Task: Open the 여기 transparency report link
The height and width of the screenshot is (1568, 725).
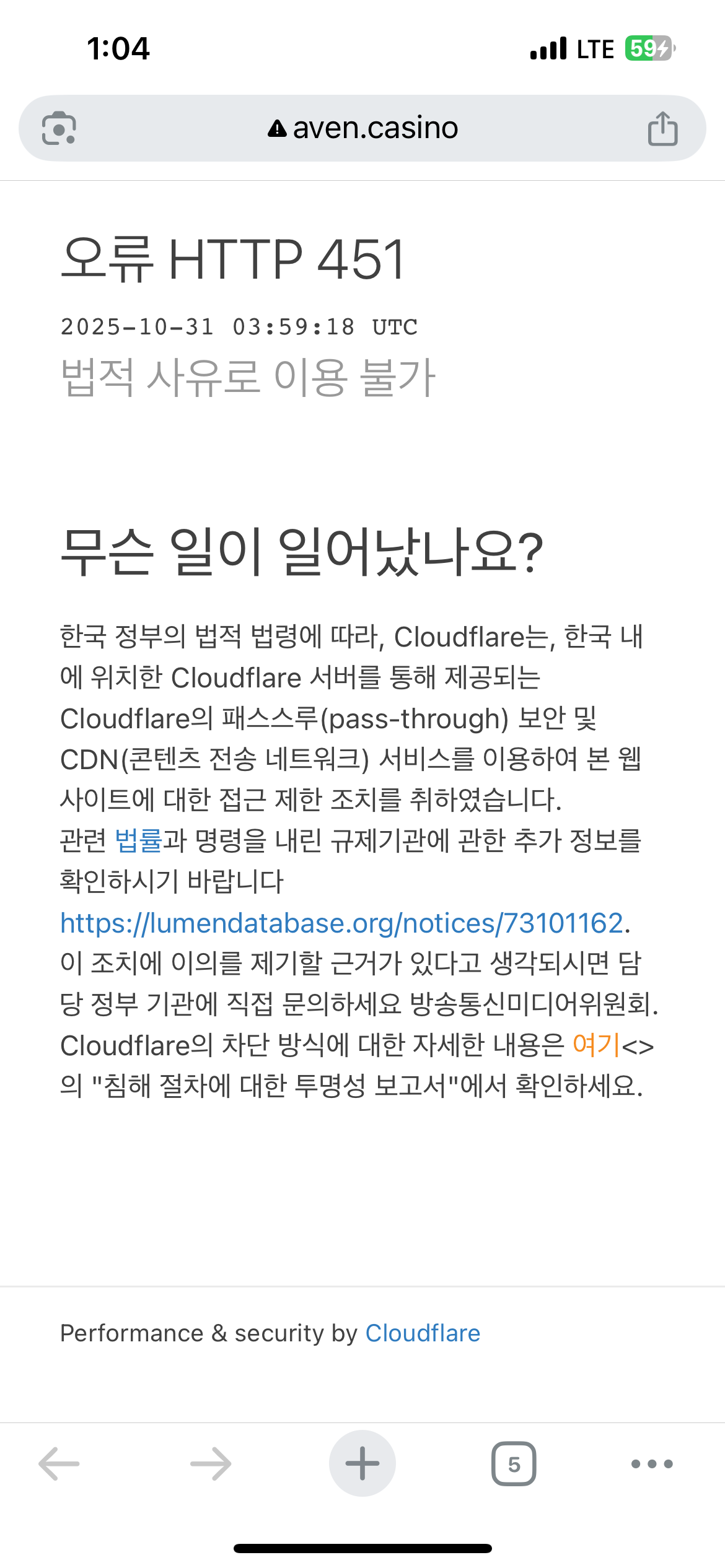Action: [x=596, y=1045]
